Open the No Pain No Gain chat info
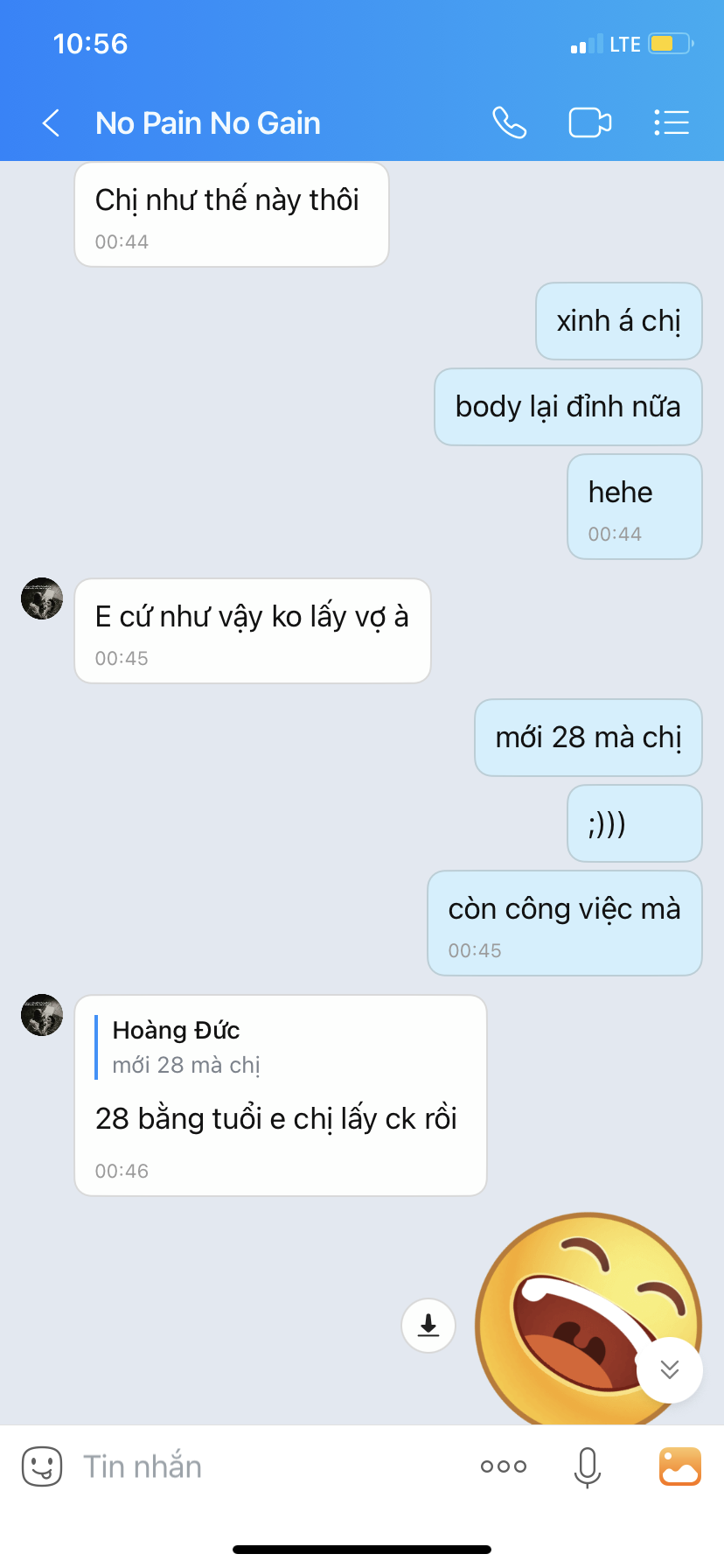 [x=208, y=123]
